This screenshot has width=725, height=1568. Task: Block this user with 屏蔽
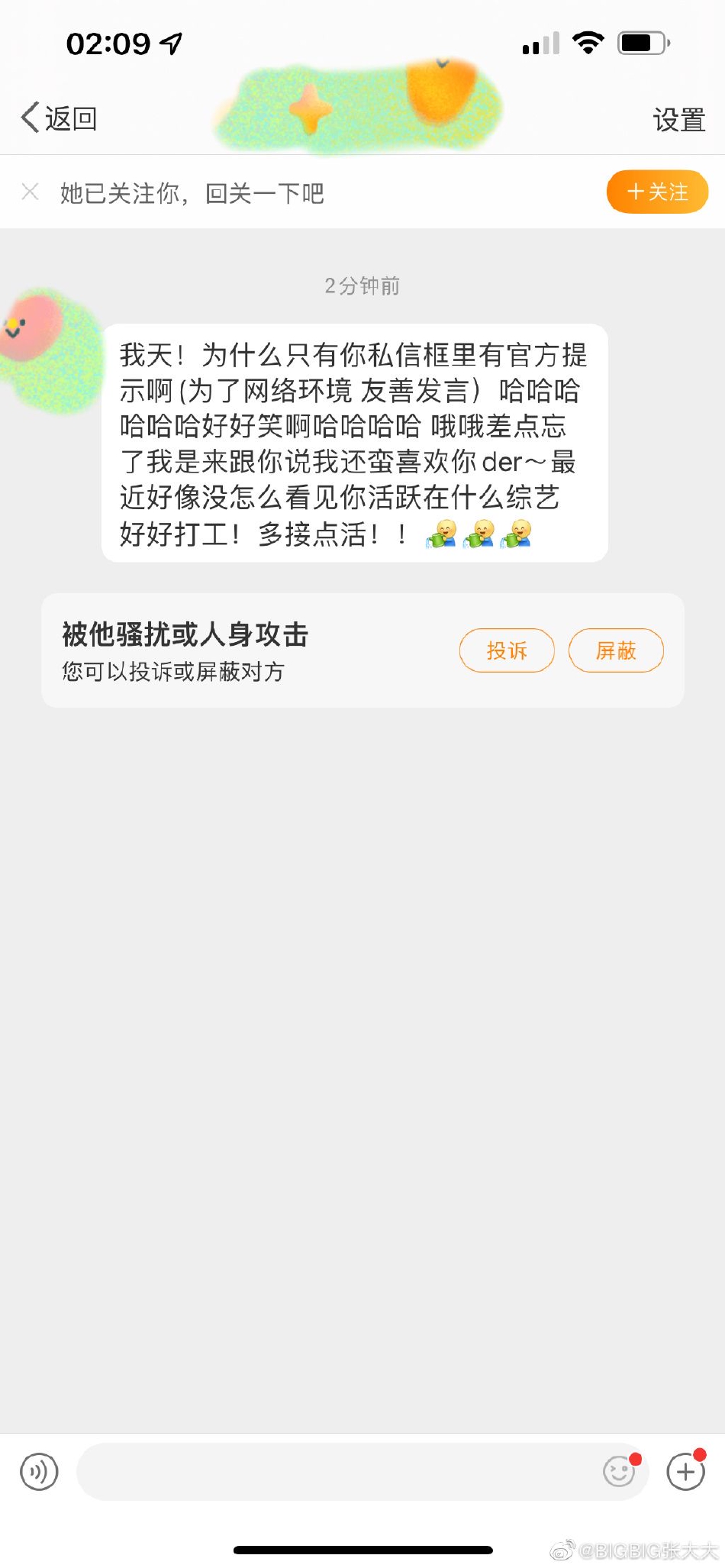pos(616,650)
